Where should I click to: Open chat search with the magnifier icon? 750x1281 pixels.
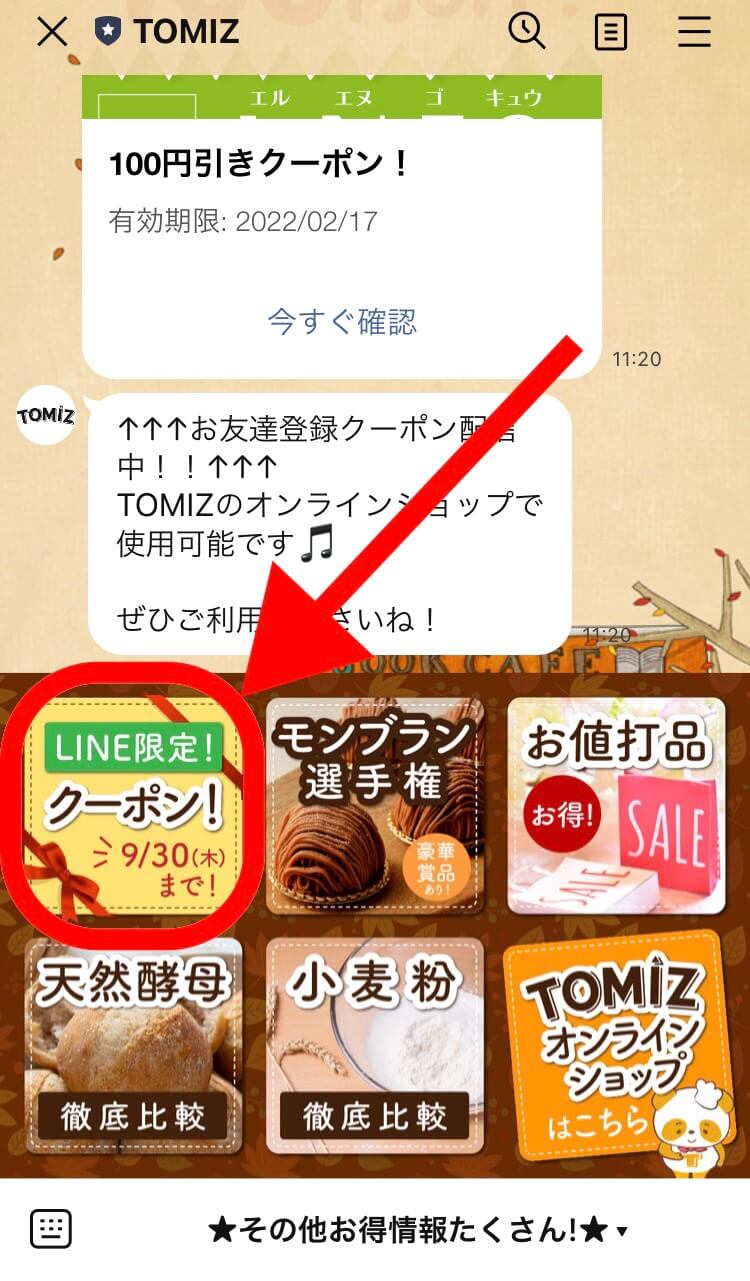527,31
